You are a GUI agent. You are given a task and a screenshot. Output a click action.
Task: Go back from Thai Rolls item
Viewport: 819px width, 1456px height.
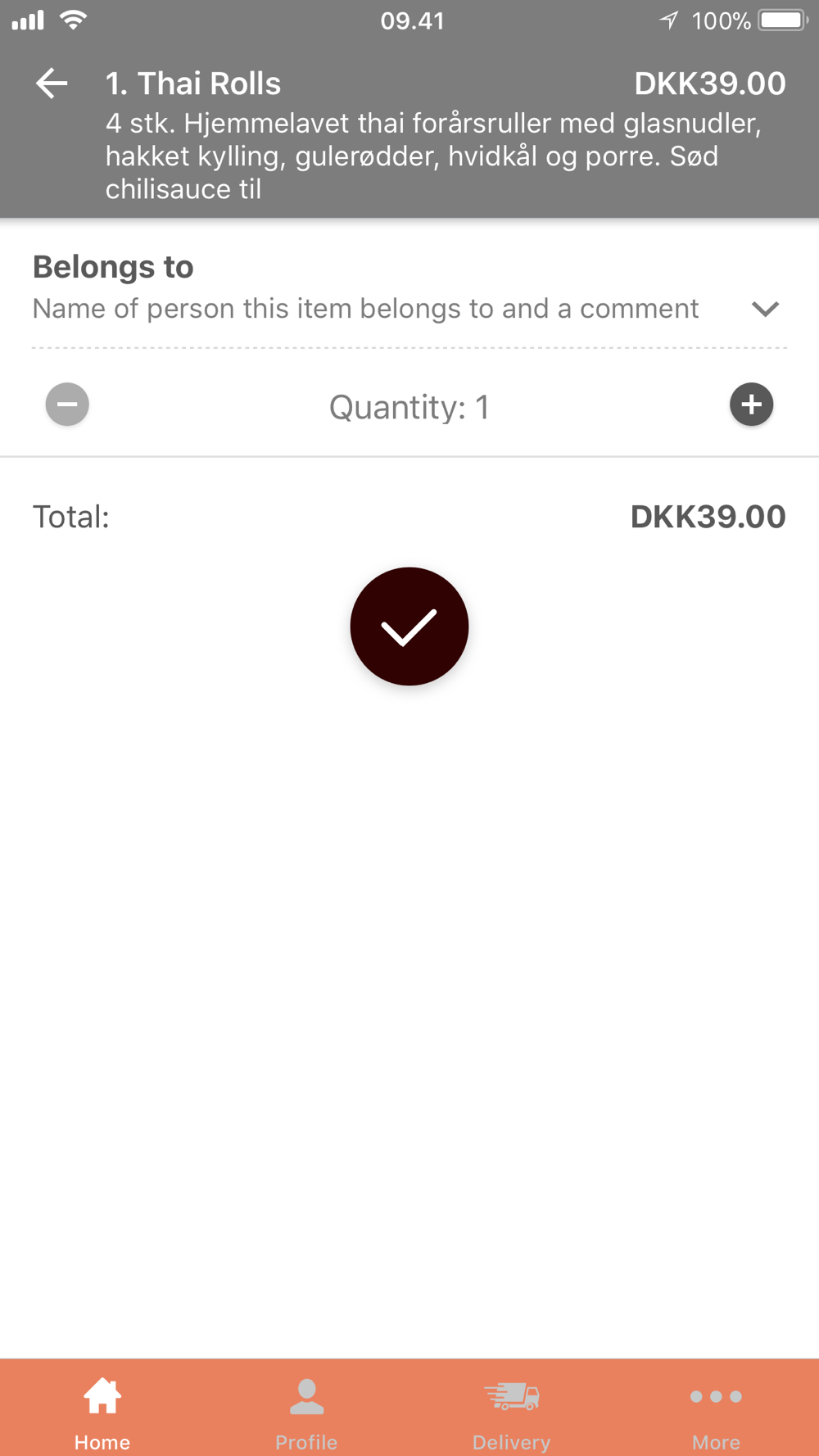52,84
